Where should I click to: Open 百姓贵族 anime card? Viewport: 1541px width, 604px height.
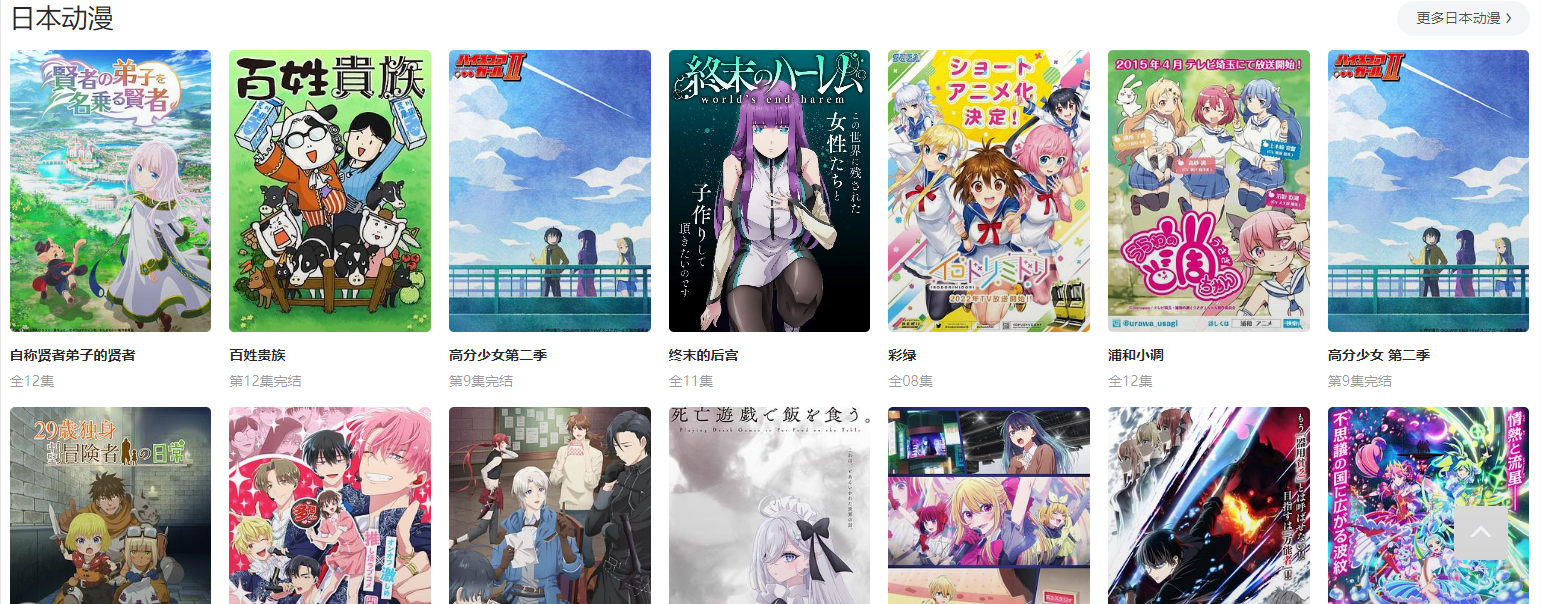click(x=330, y=191)
